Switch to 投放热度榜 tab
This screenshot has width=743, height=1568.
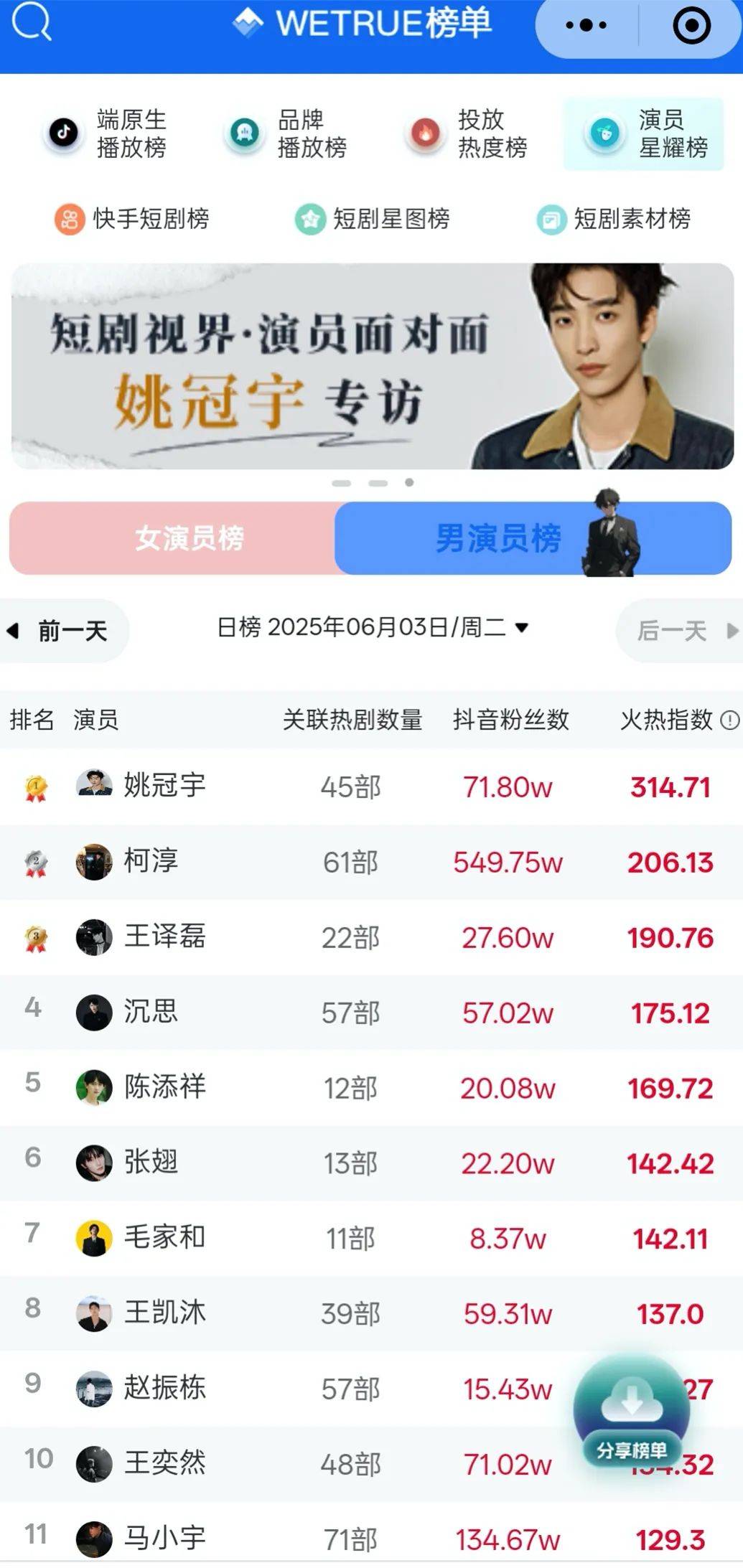(x=469, y=133)
